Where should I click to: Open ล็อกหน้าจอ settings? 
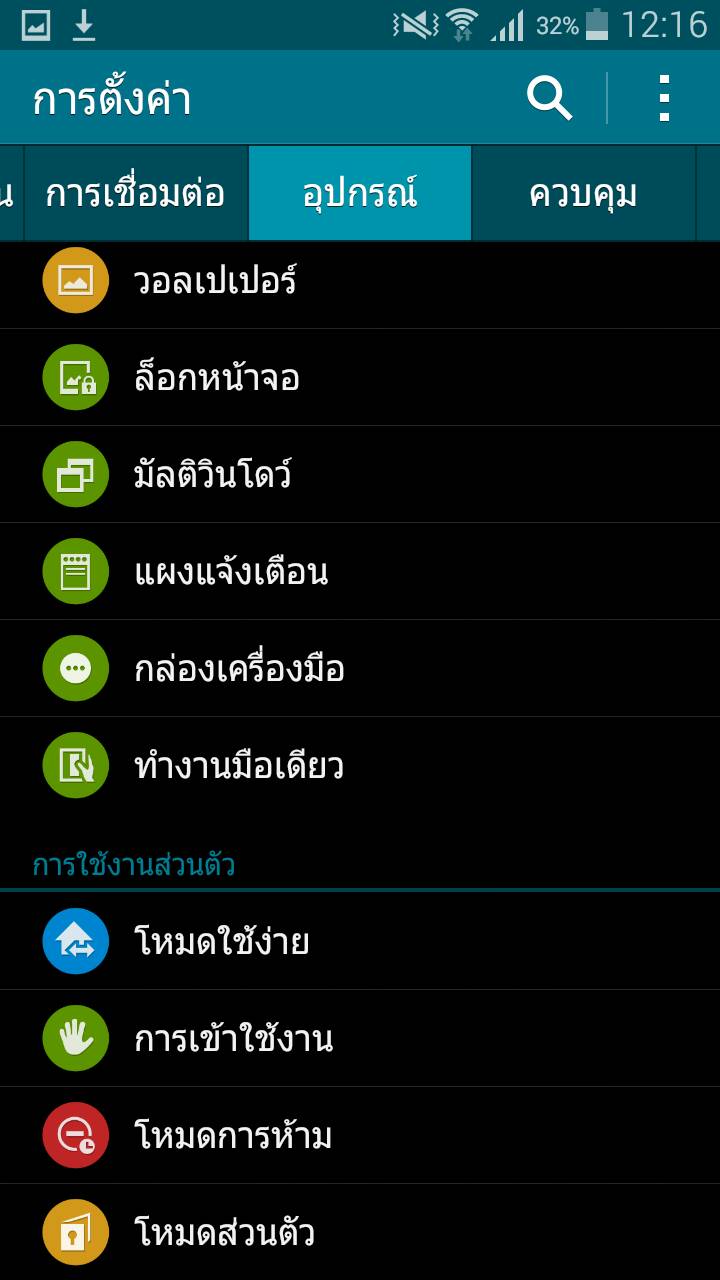(x=360, y=378)
